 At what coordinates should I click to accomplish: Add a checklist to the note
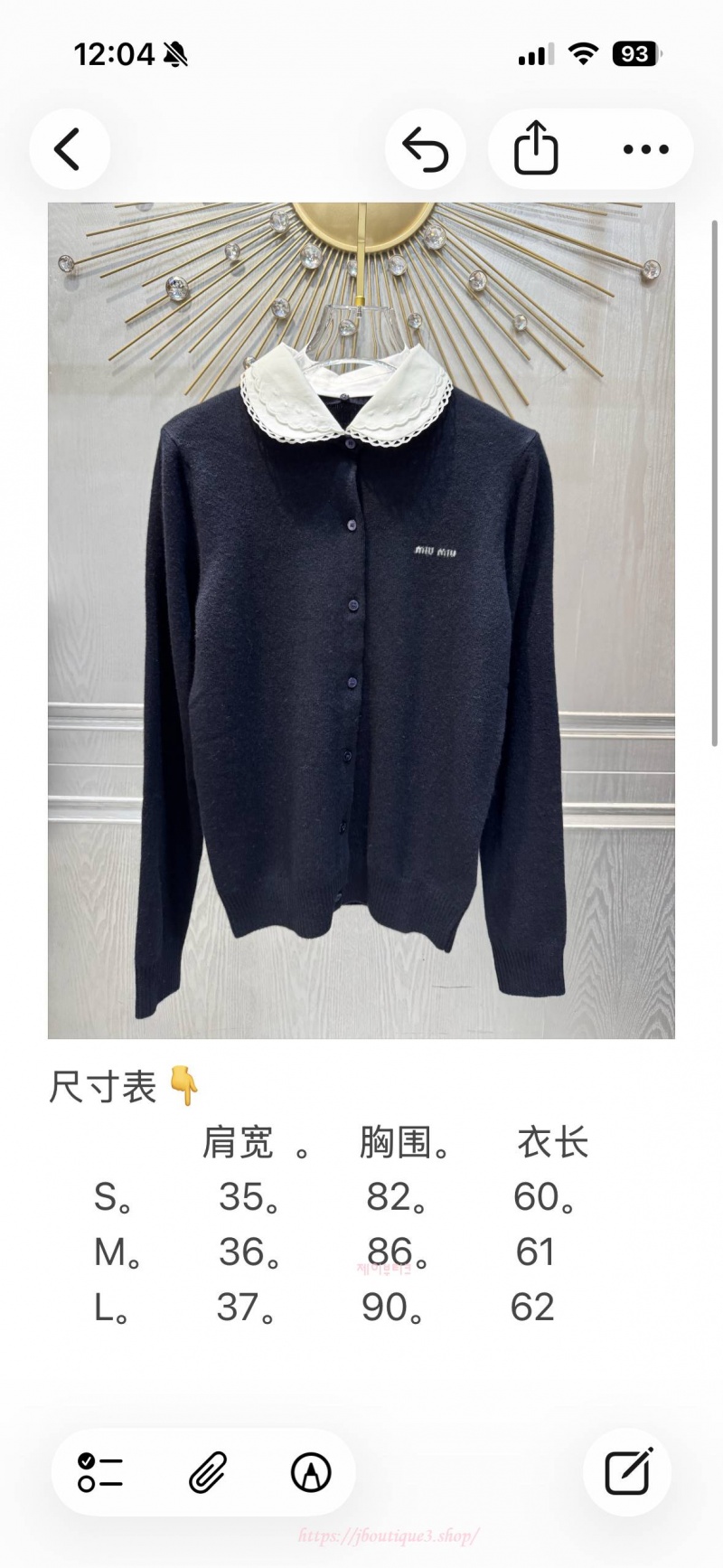click(100, 1472)
